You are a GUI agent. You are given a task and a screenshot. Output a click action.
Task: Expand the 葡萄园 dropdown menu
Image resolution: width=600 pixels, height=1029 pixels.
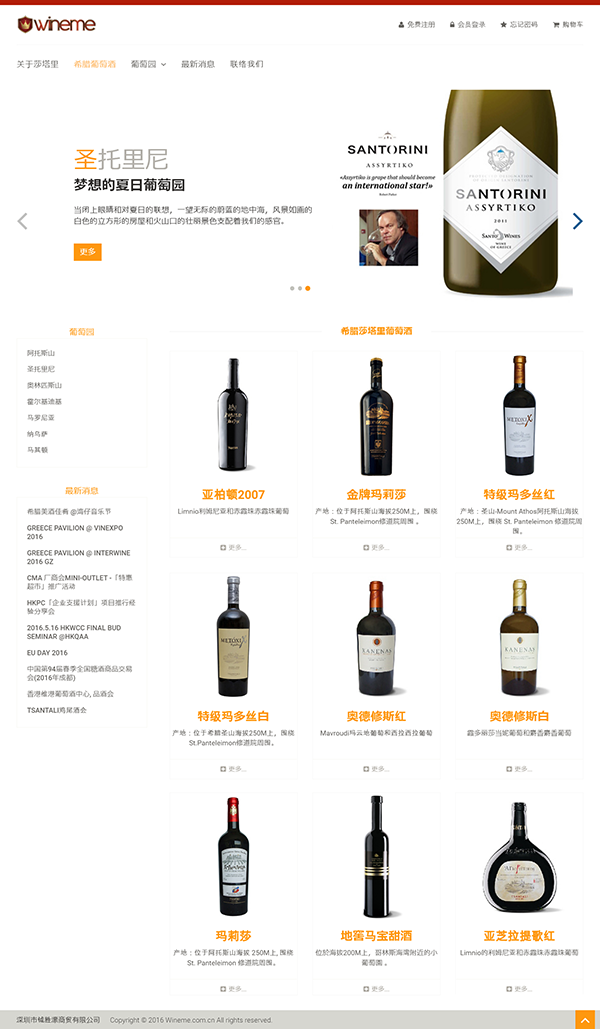[148, 64]
